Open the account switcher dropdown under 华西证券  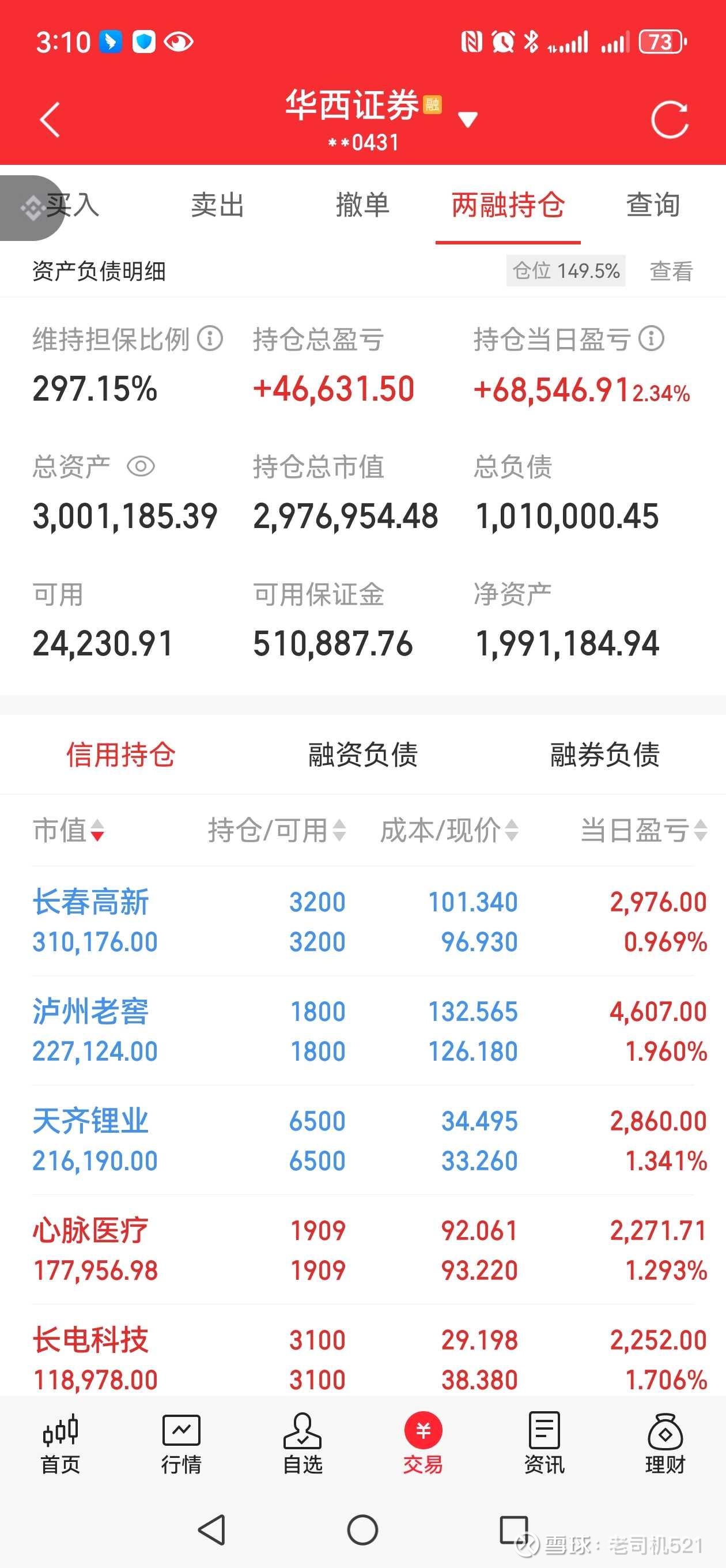coord(468,119)
